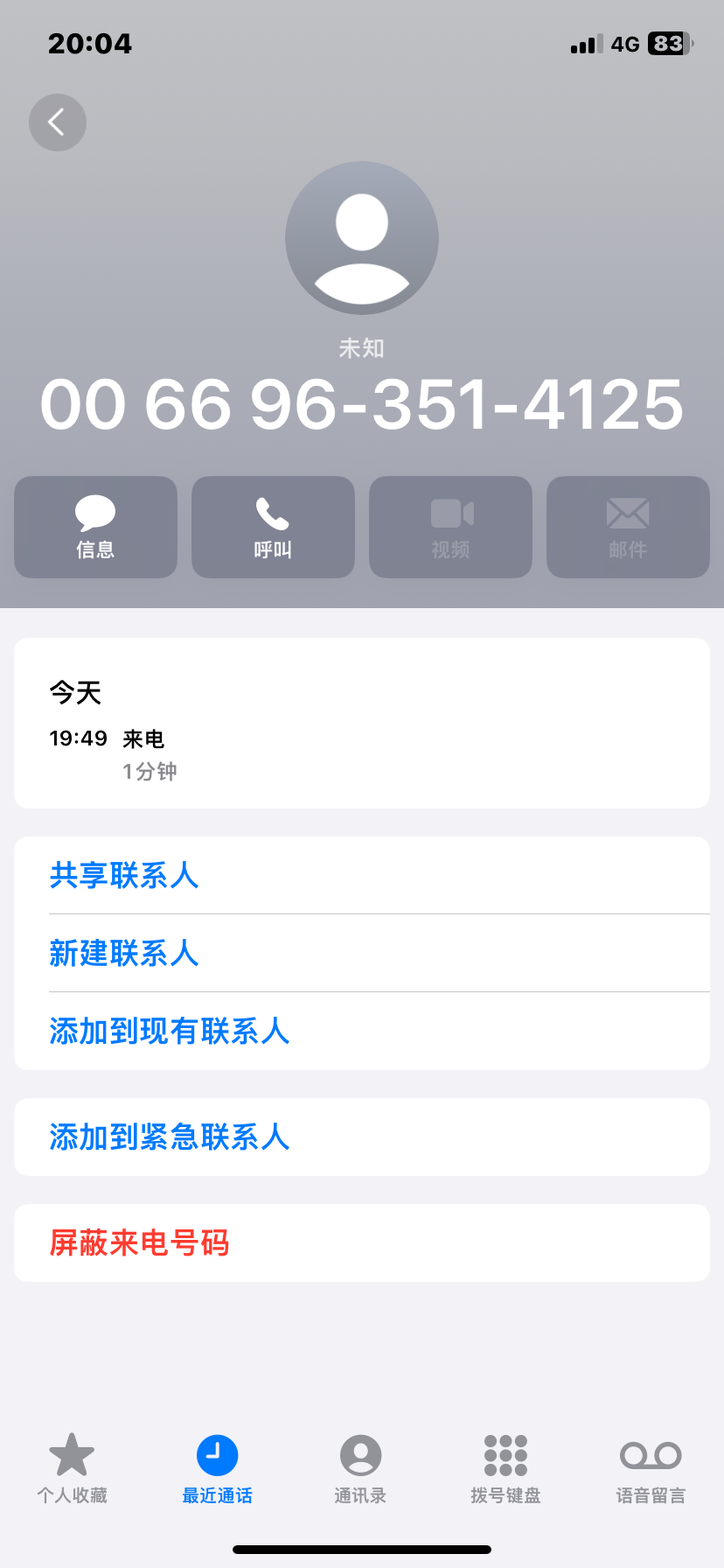Block caller via 屏蔽来电号码
This screenshot has width=724, height=1568.
[362, 1242]
